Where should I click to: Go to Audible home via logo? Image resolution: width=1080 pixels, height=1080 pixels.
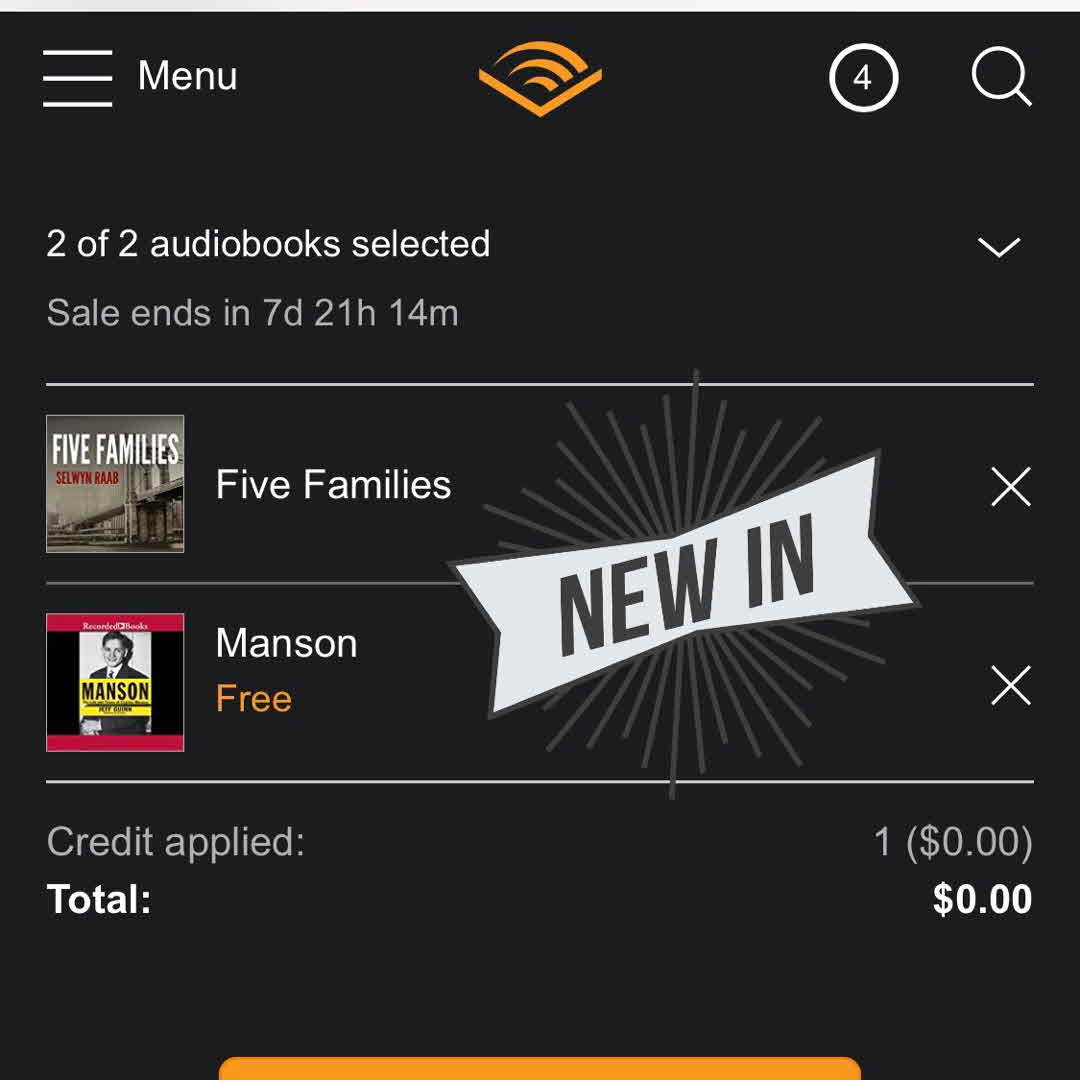click(x=540, y=78)
